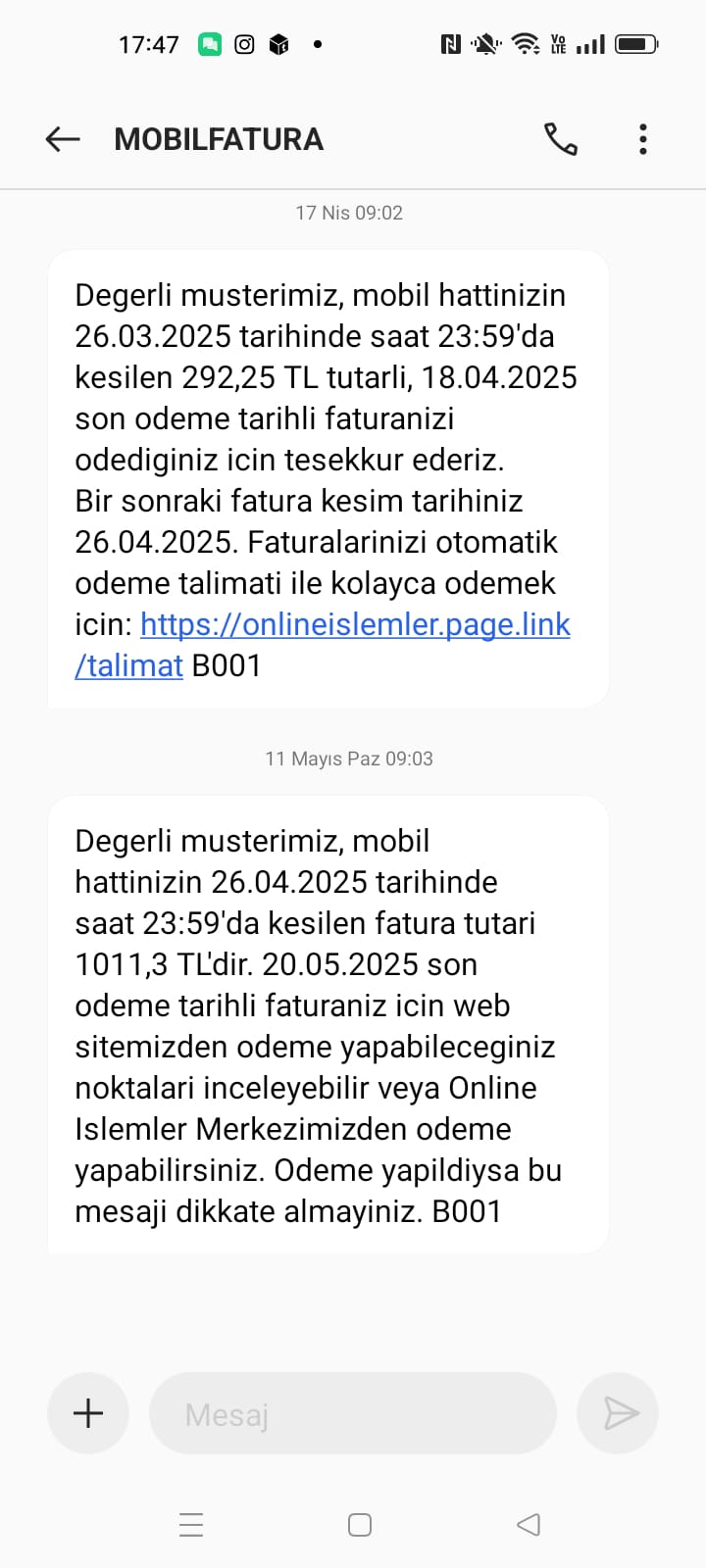The height and width of the screenshot is (1568, 706).
Task: Open the three-dot overflow menu
Action: [x=643, y=139]
